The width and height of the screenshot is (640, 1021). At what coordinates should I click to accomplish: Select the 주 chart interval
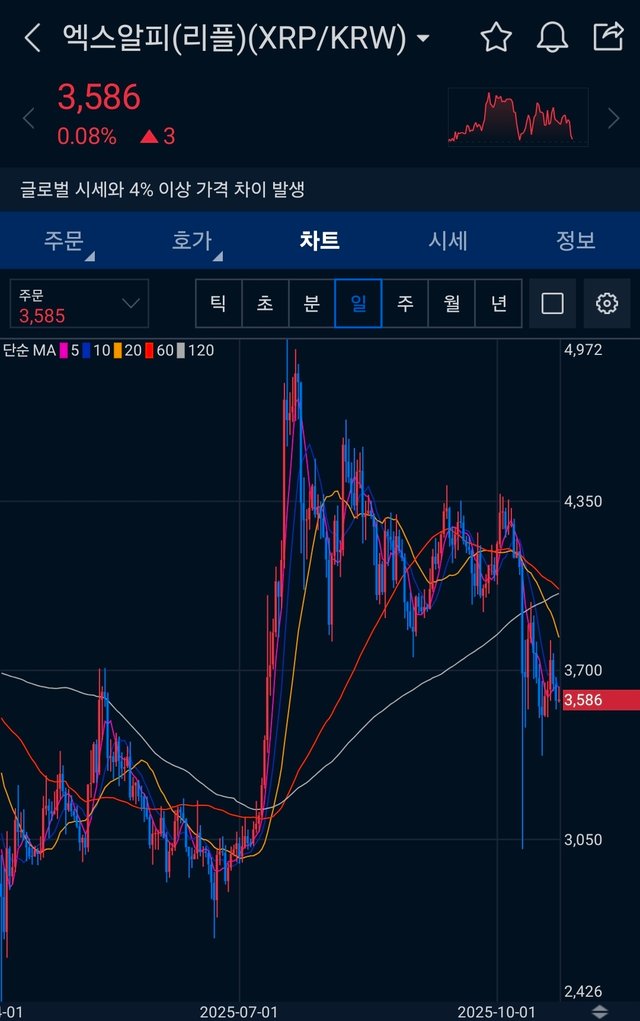[405, 304]
